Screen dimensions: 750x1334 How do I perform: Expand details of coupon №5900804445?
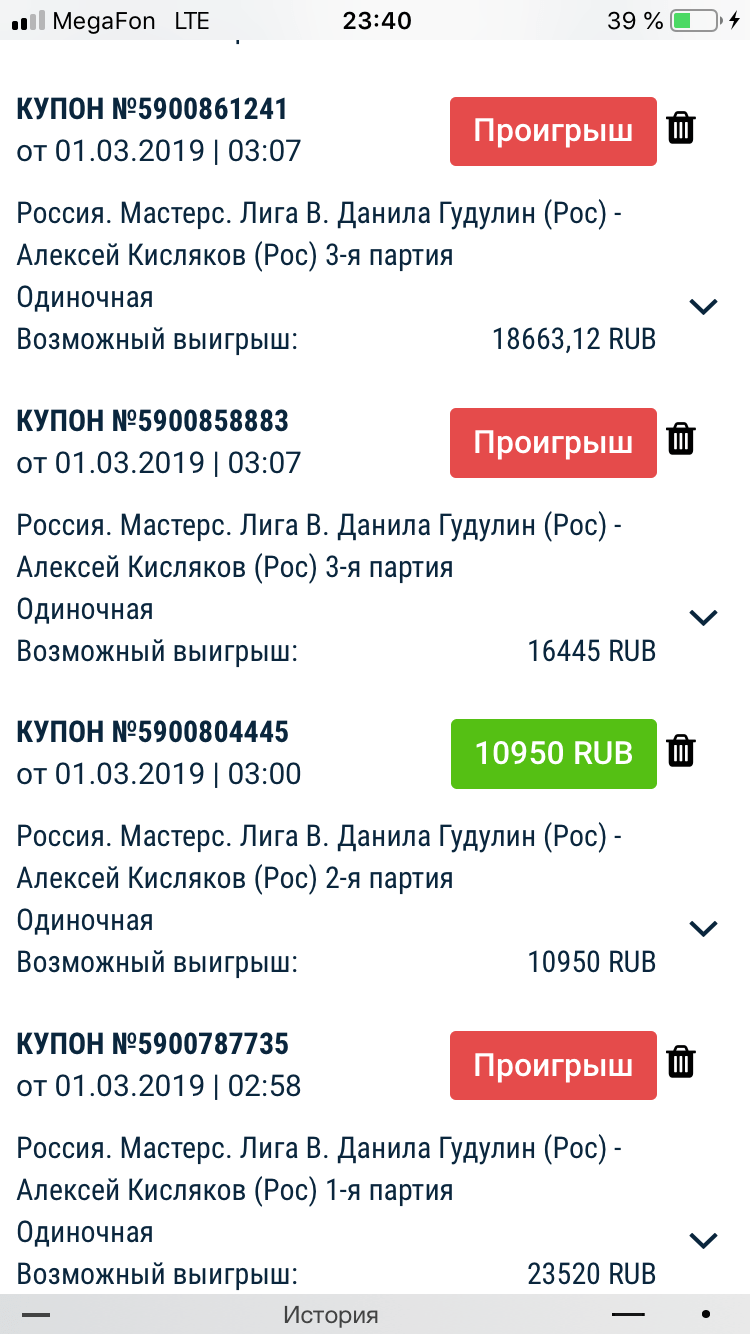704,929
